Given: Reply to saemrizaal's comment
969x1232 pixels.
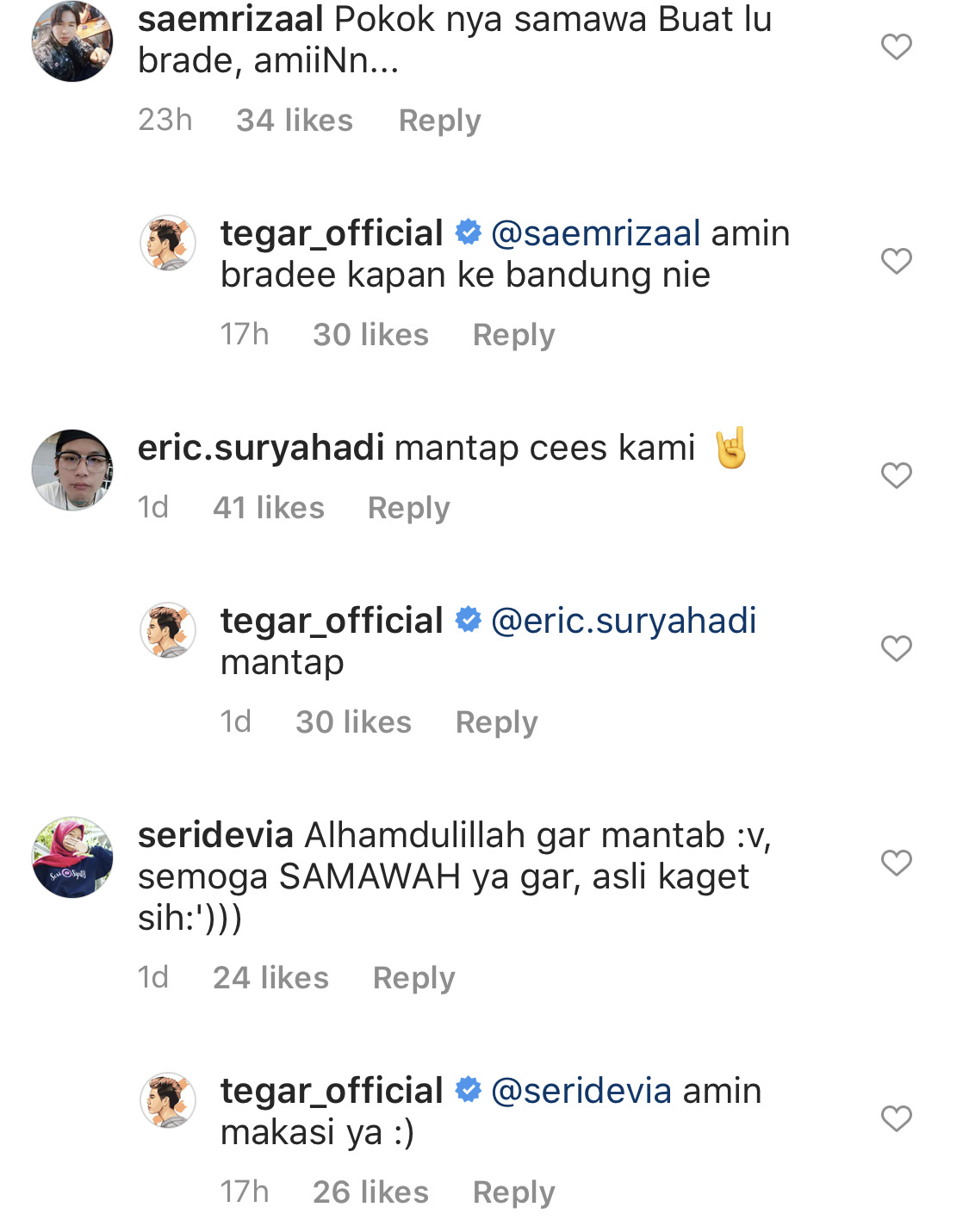Looking at the screenshot, I should pos(439,121).
